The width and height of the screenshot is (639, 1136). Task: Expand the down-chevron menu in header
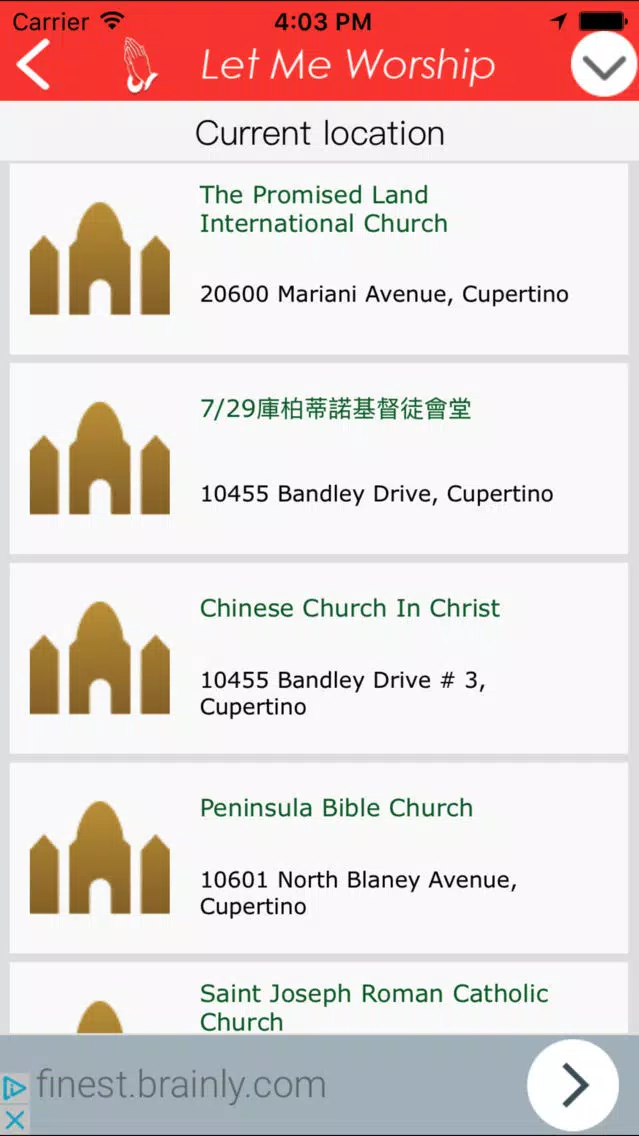coord(604,66)
